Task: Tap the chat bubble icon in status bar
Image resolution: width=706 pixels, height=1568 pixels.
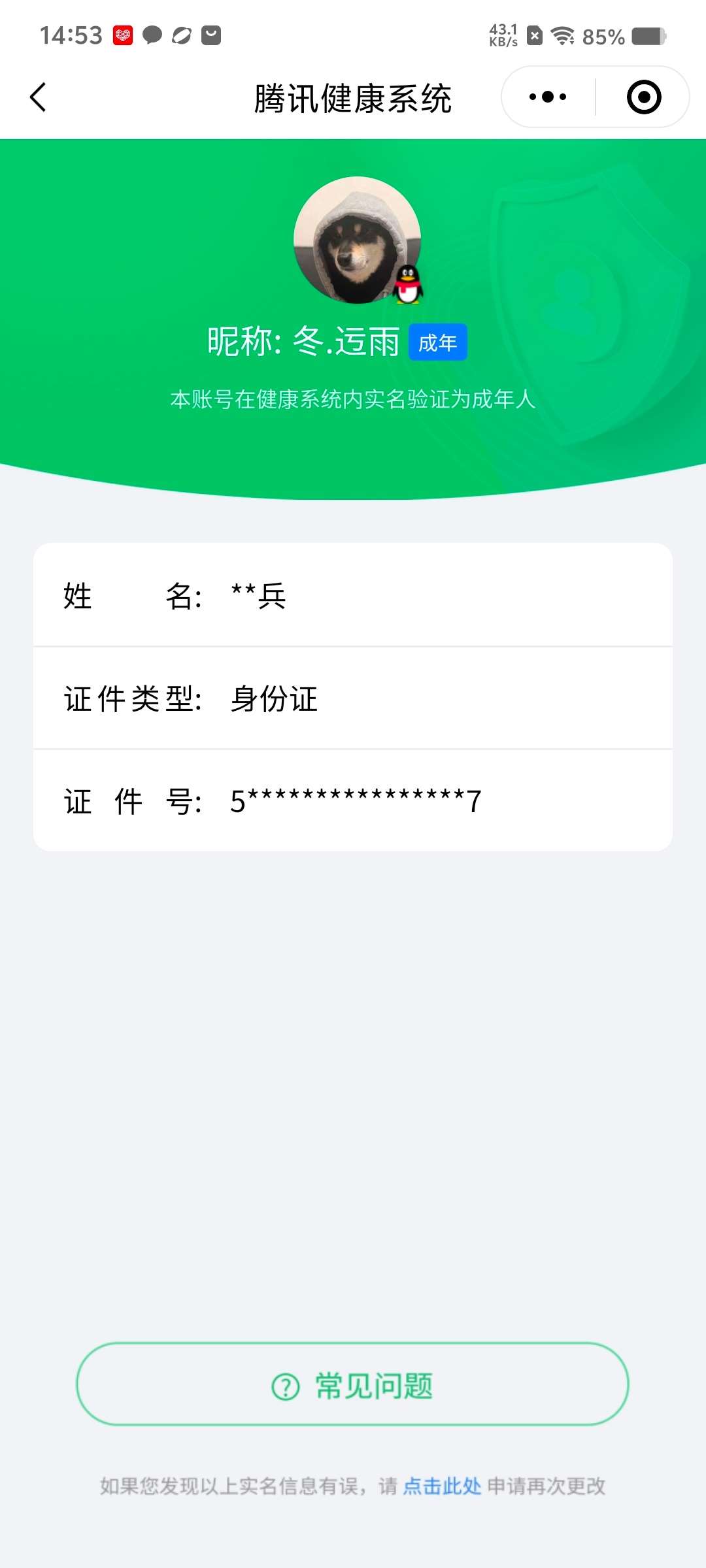Action: point(152,36)
